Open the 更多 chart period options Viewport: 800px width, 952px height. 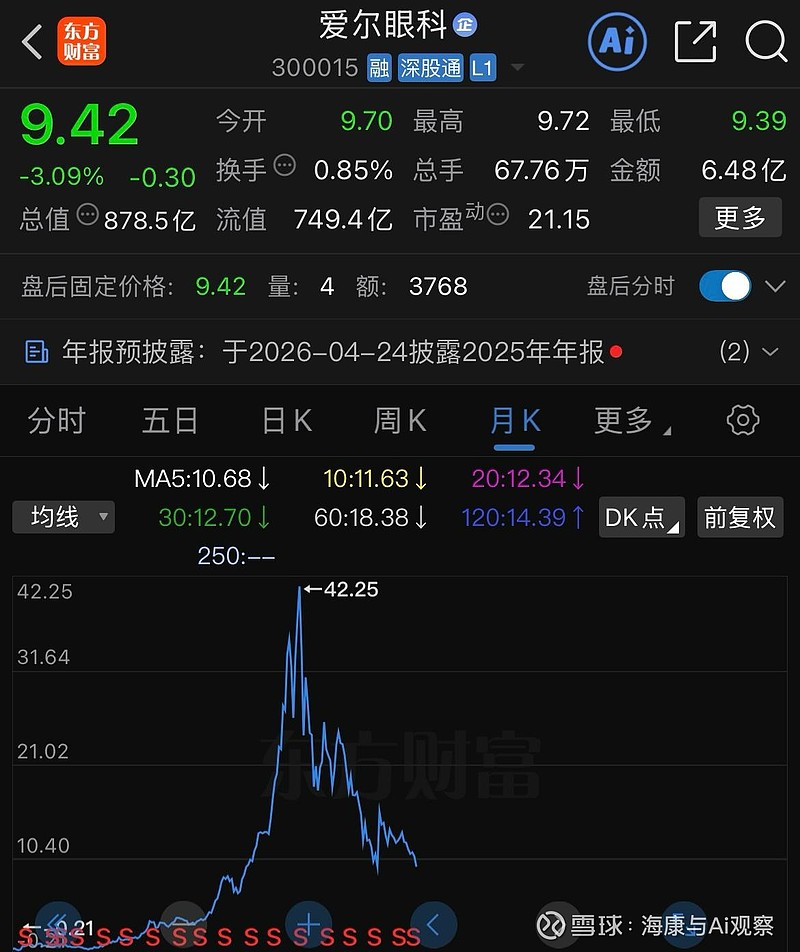click(627, 421)
